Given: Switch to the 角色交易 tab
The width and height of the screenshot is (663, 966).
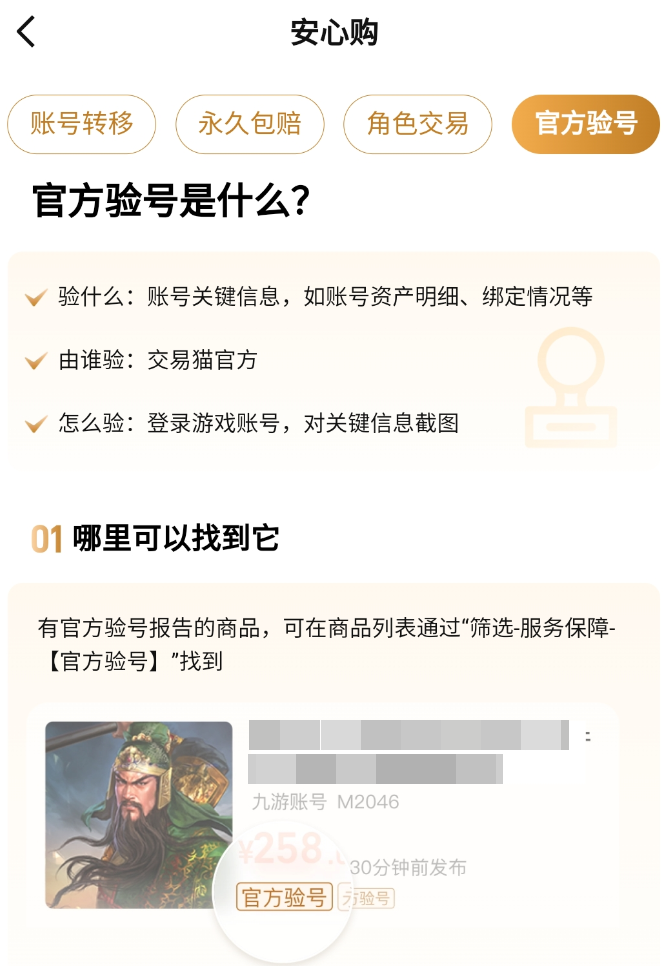Looking at the screenshot, I should click(417, 124).
